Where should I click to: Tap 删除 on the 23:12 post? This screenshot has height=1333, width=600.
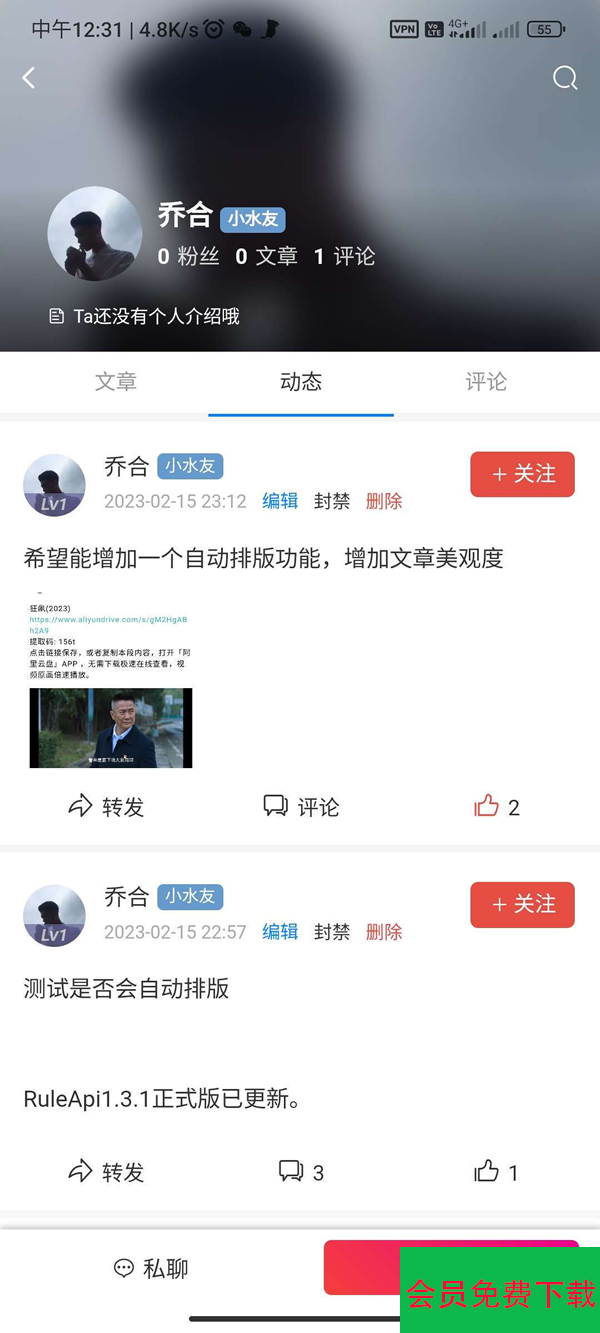tap(384, 501)
